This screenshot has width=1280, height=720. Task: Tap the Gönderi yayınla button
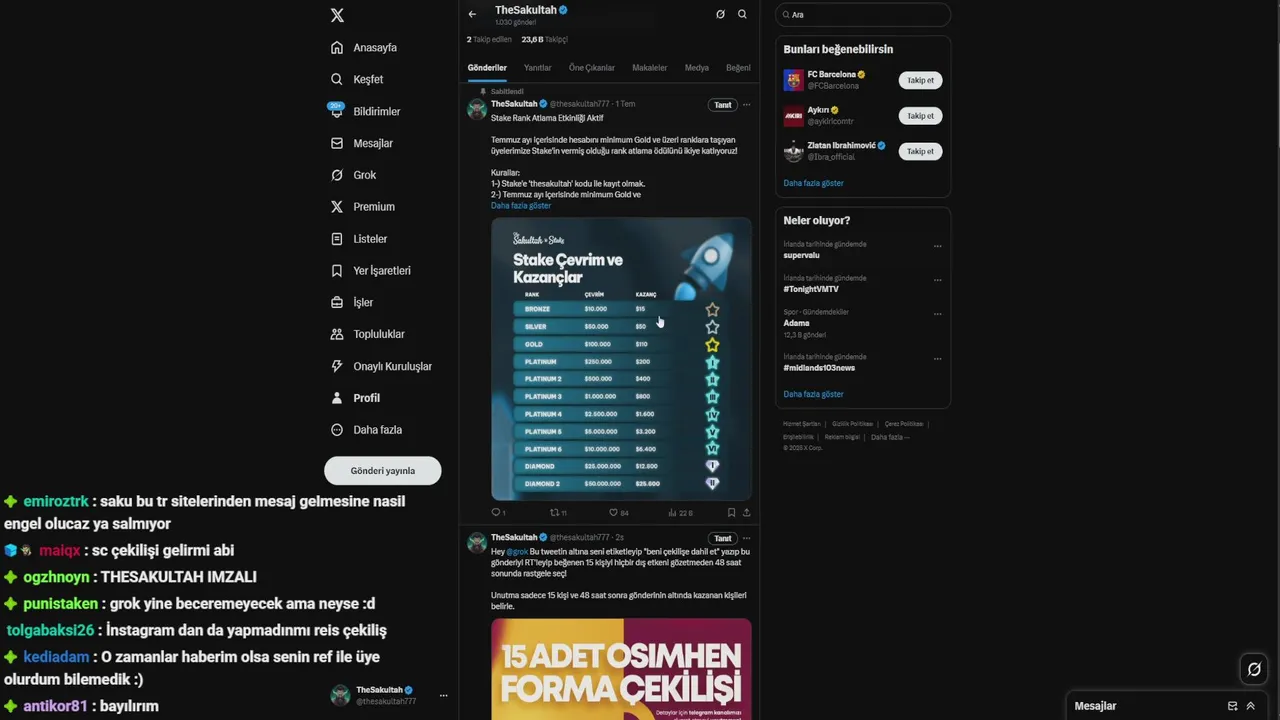[x=382, y=471]
